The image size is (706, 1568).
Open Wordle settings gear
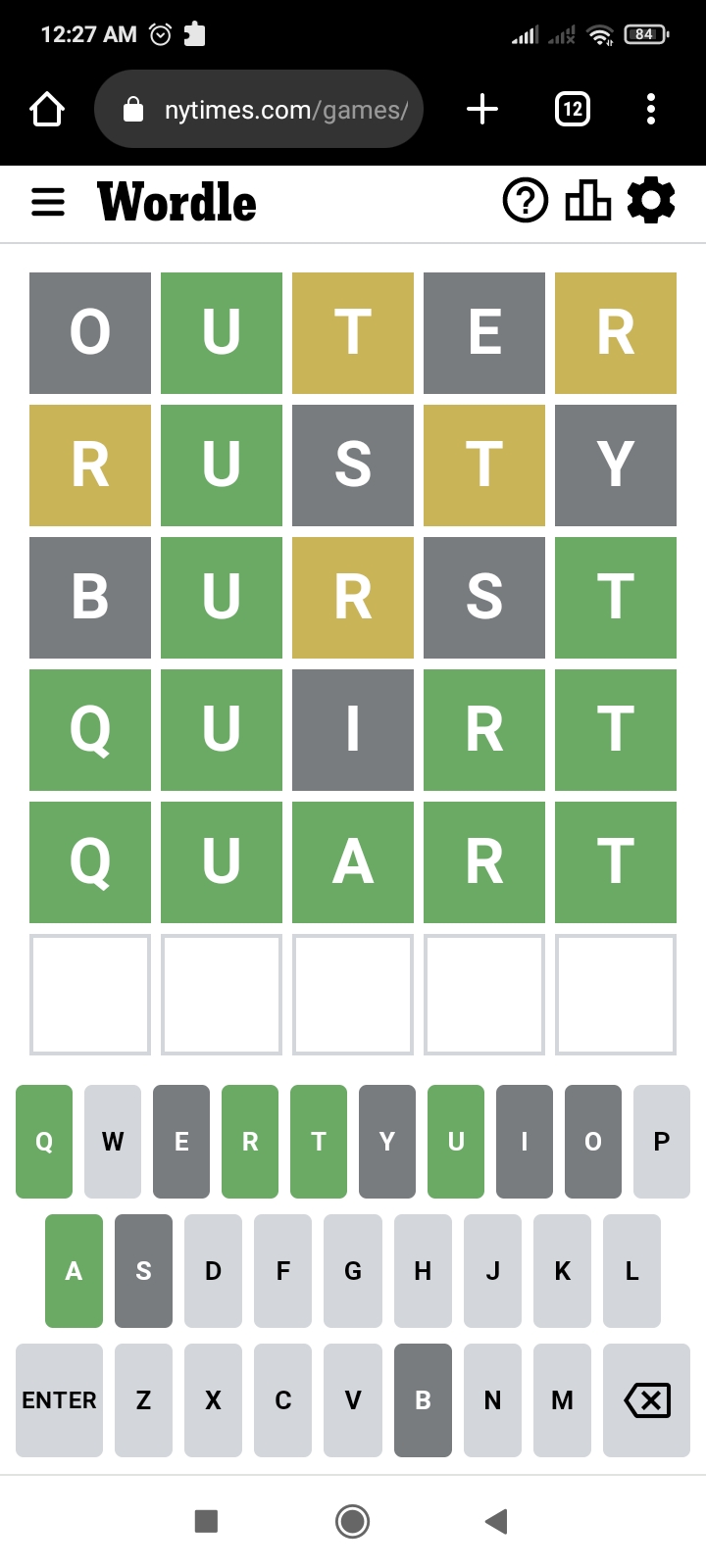pos(651,201)
